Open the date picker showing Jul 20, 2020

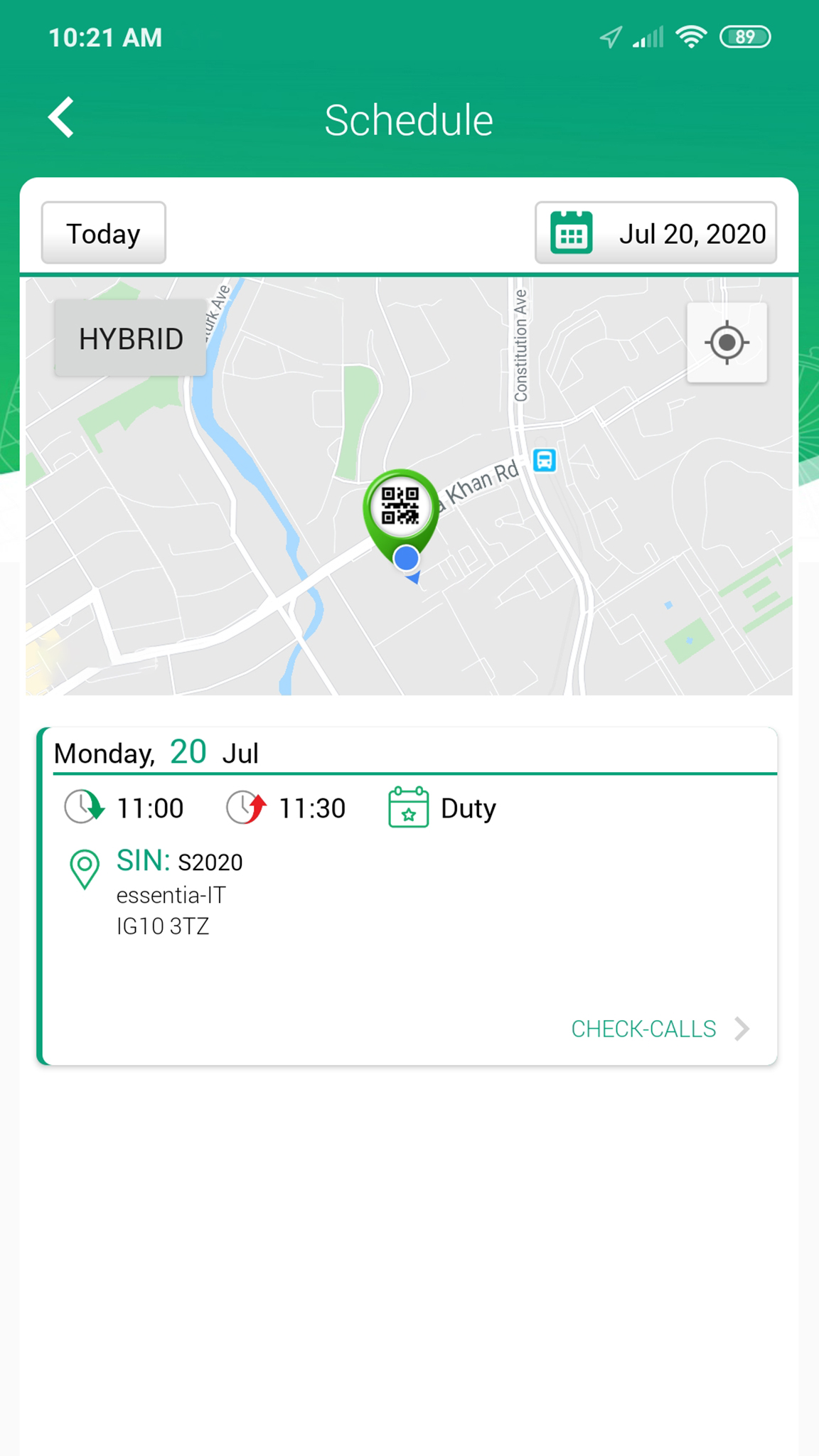coord(655,233)
